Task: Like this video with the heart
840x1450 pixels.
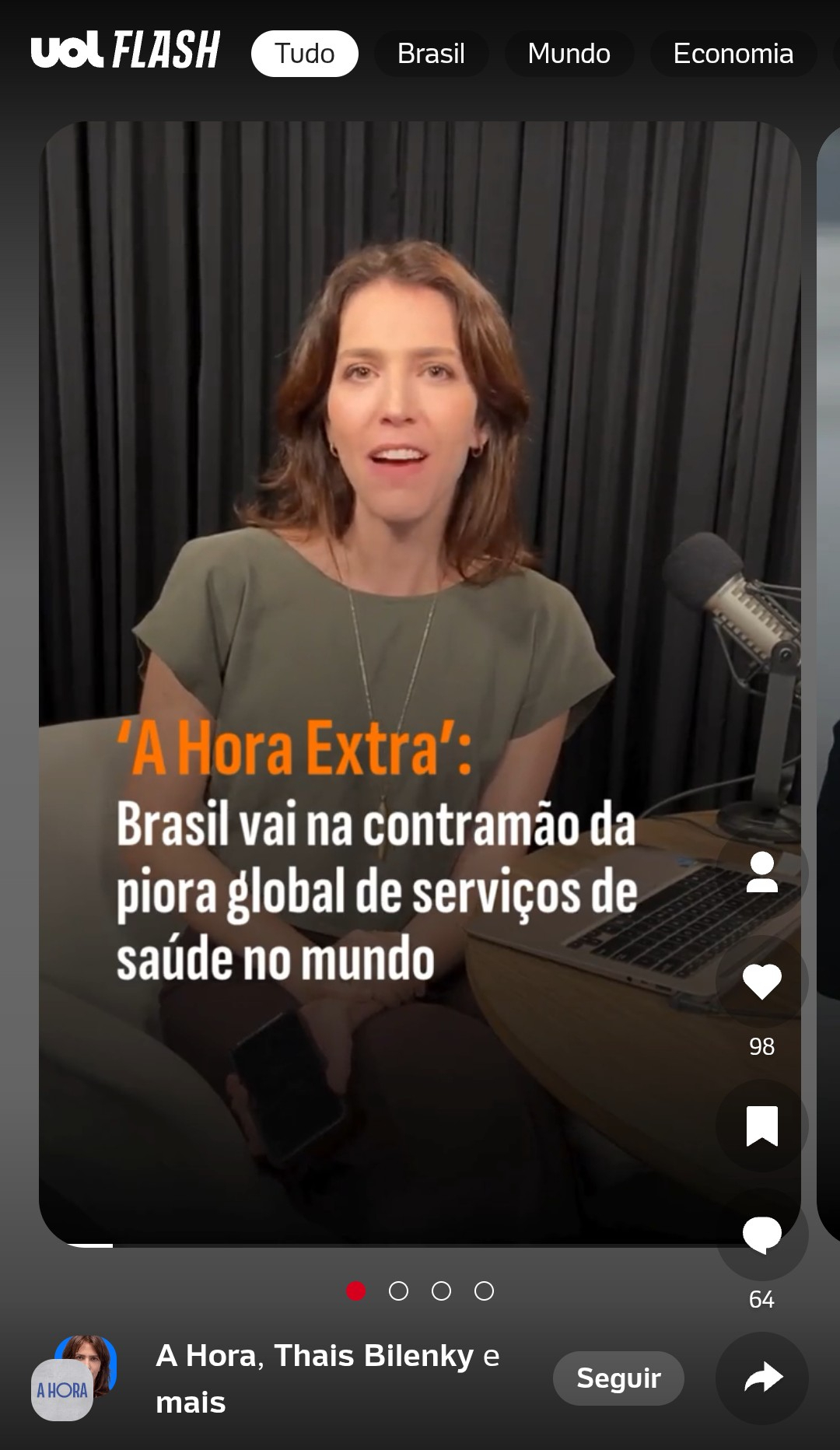Action: point(761,981)
